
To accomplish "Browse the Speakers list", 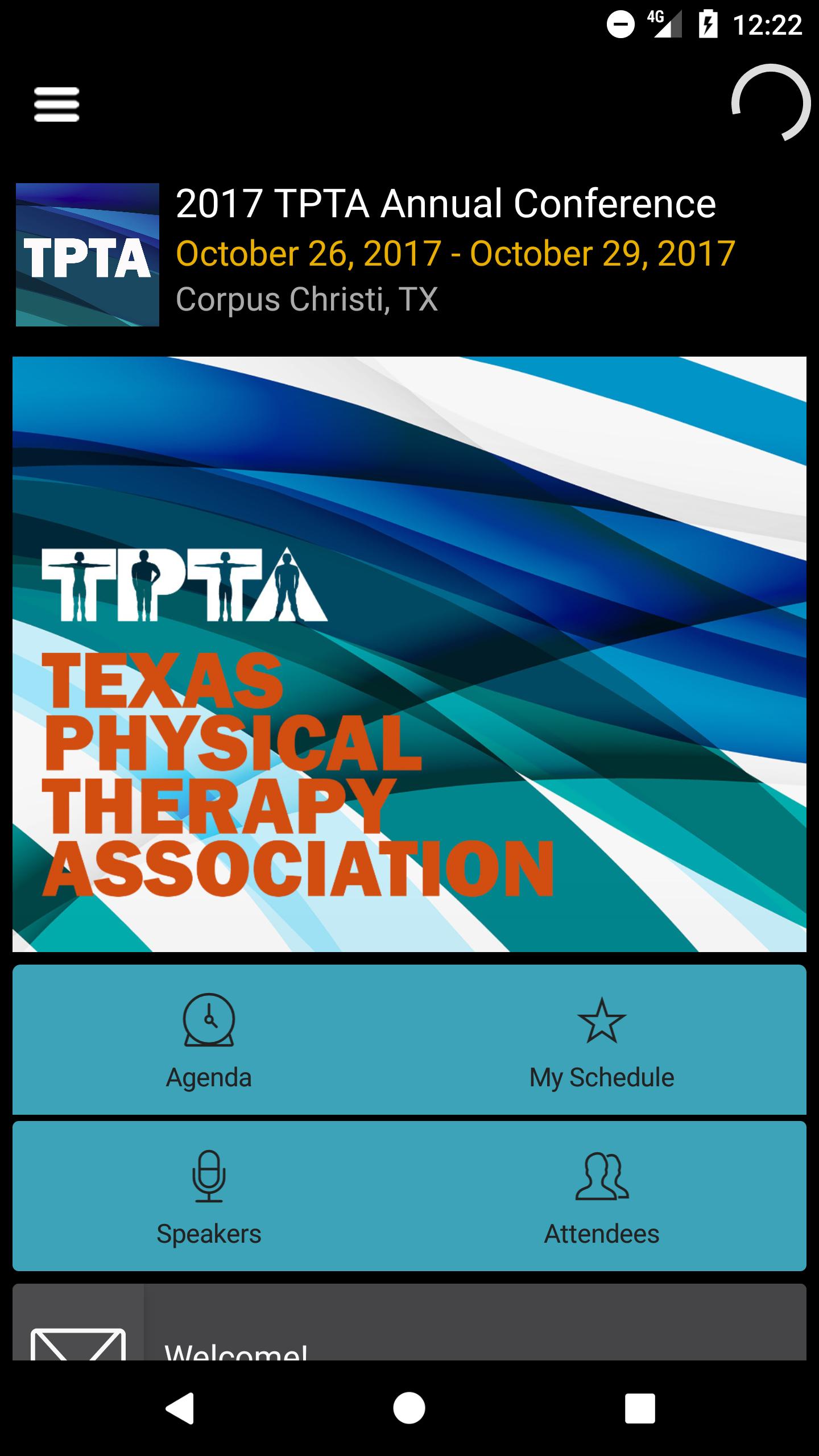I will tap(209, 1197).
